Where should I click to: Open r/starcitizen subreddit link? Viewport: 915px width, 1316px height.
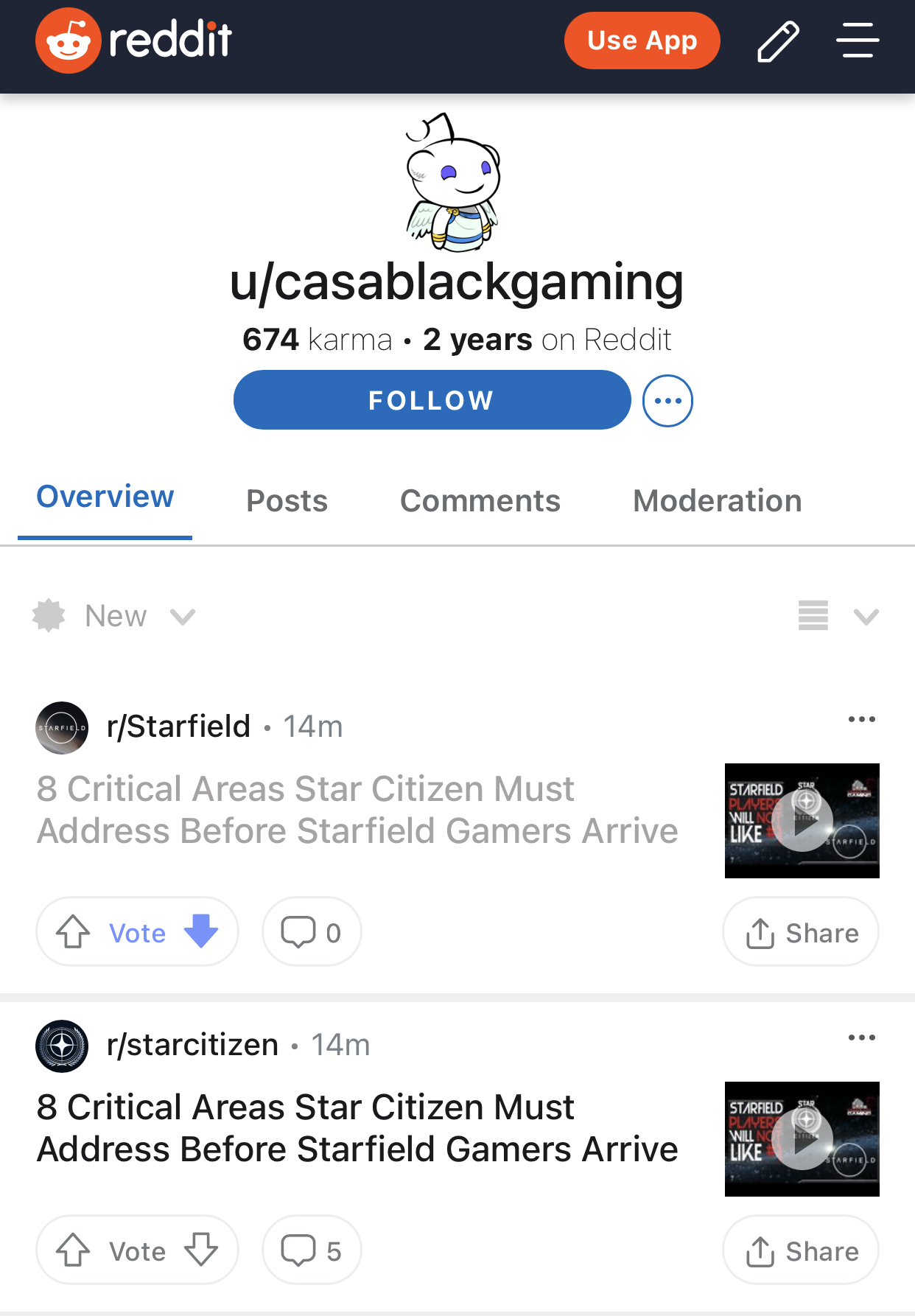[x=192, y=1045]
